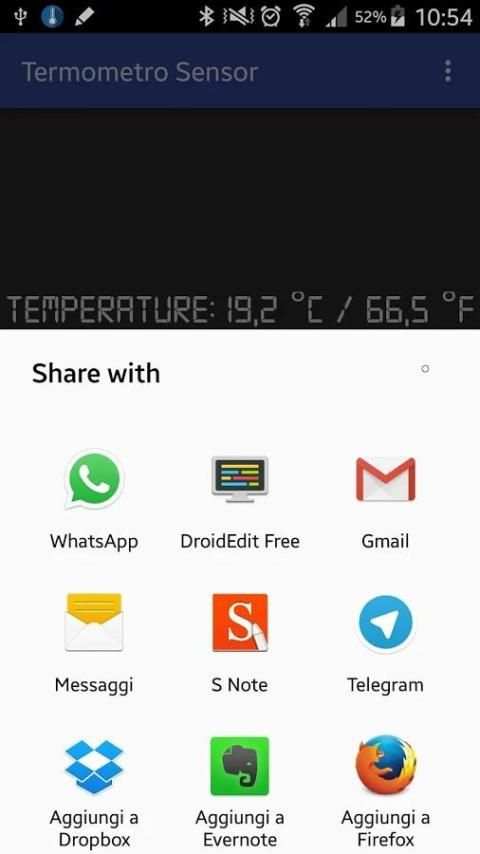The width and height of the screenshot is (480, 854).
Task: Open the overflow menu in Termometro Sensor
Action: [x=448, y=71]
